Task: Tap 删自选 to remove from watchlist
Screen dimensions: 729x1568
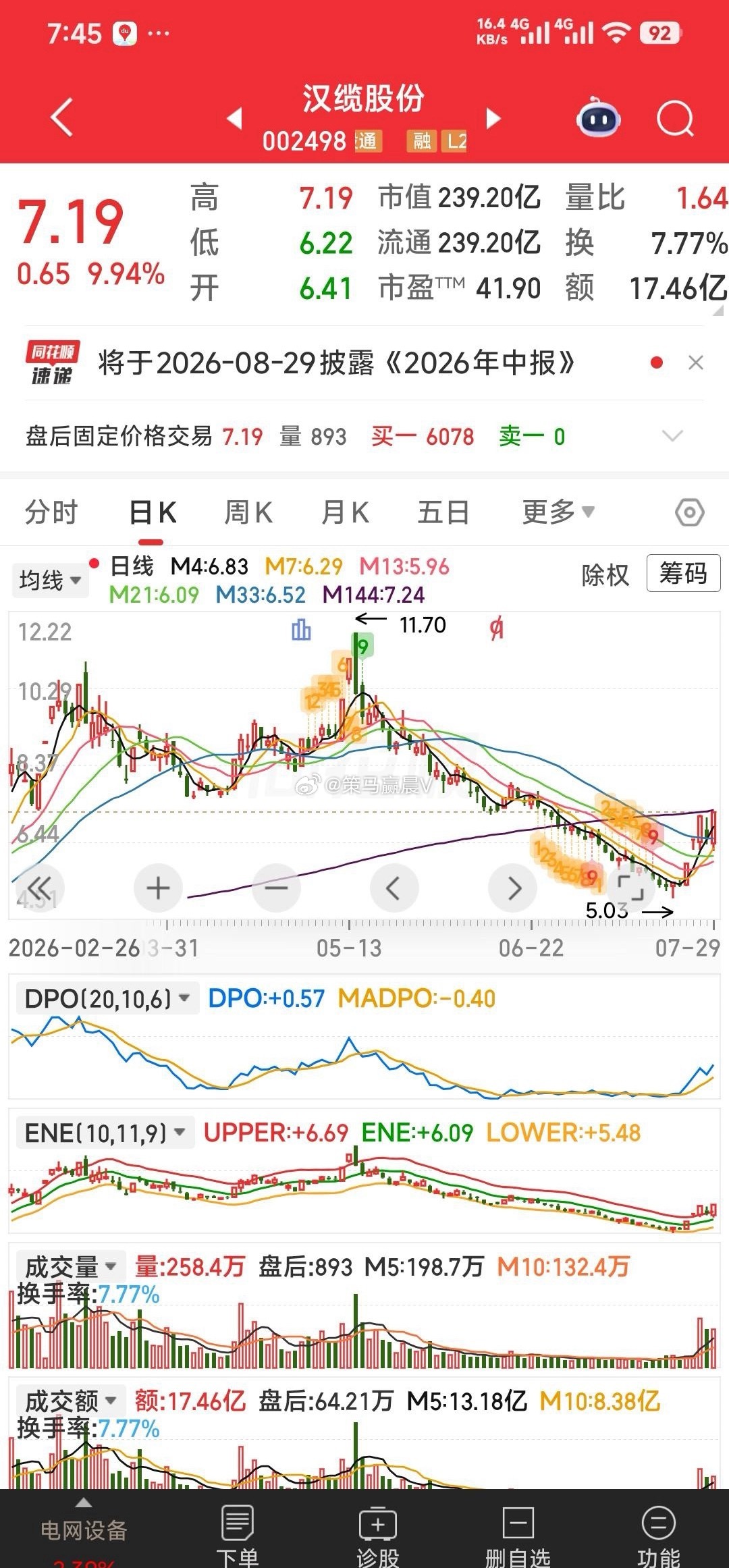Action: pos(518,1535)
